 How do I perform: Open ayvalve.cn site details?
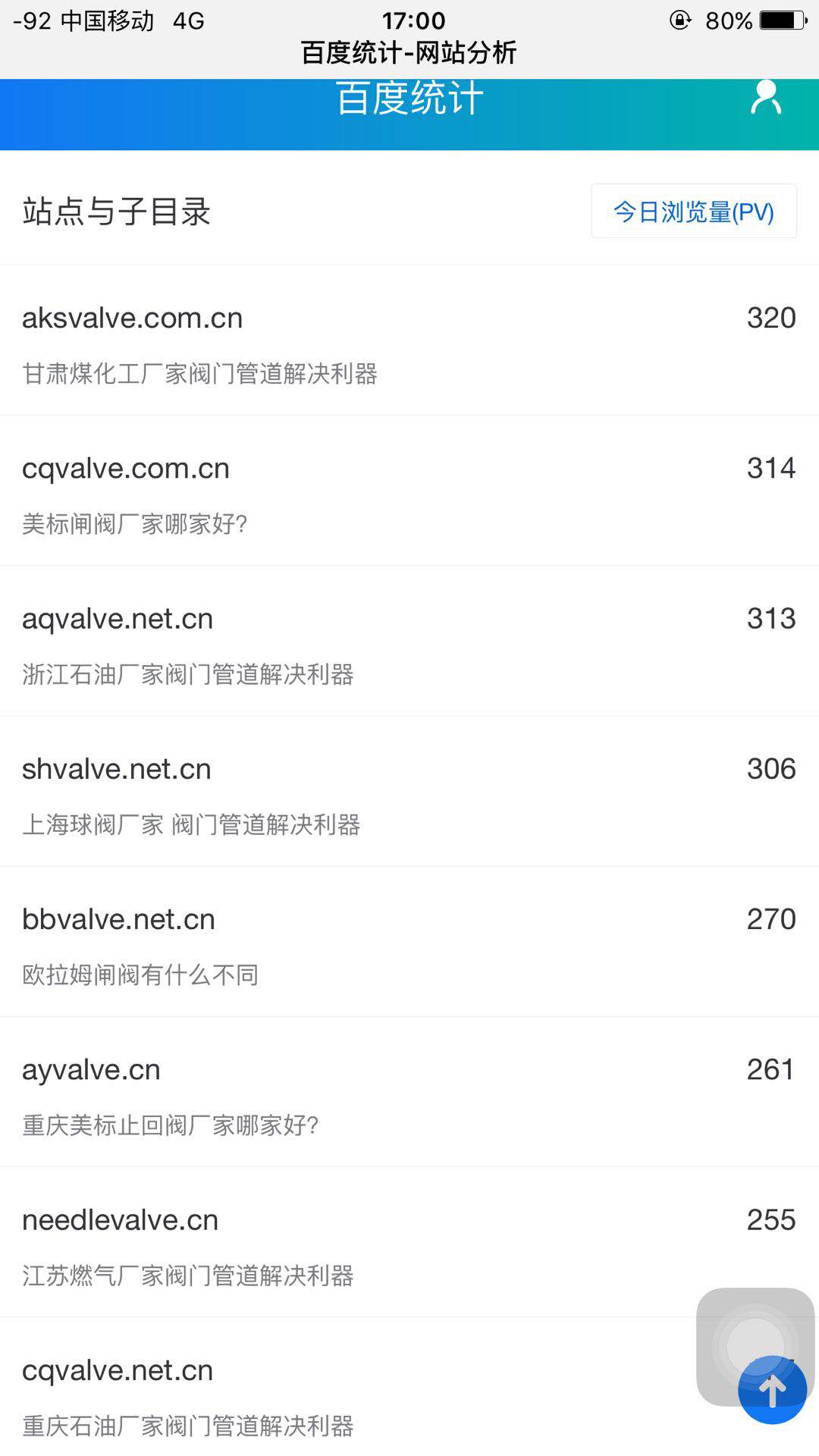click(x=92, y=1070)
